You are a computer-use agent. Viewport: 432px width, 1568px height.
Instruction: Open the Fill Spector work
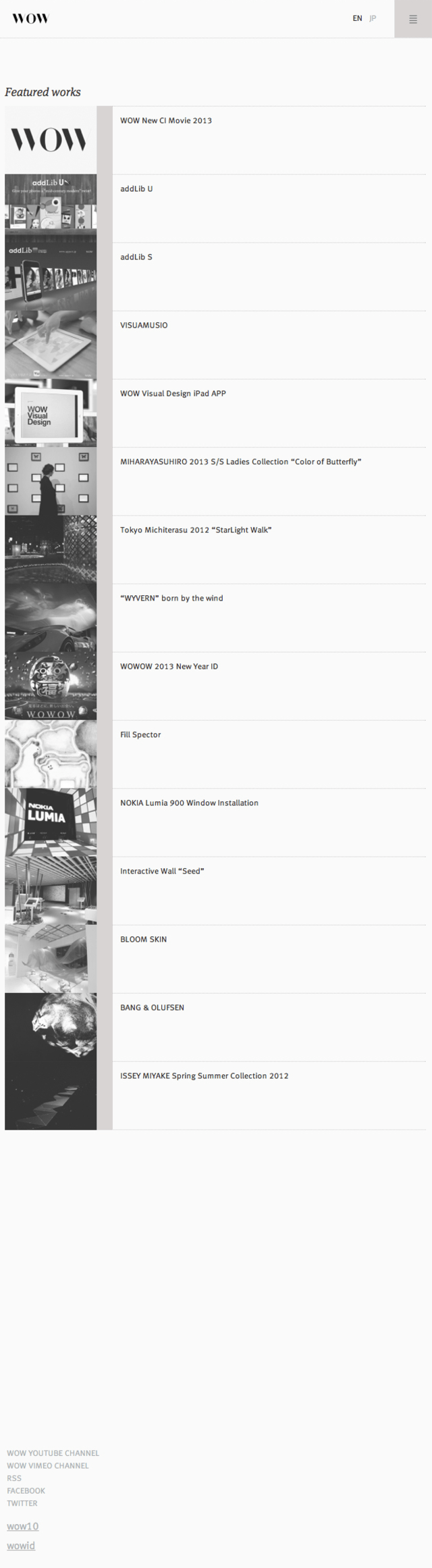140,735
